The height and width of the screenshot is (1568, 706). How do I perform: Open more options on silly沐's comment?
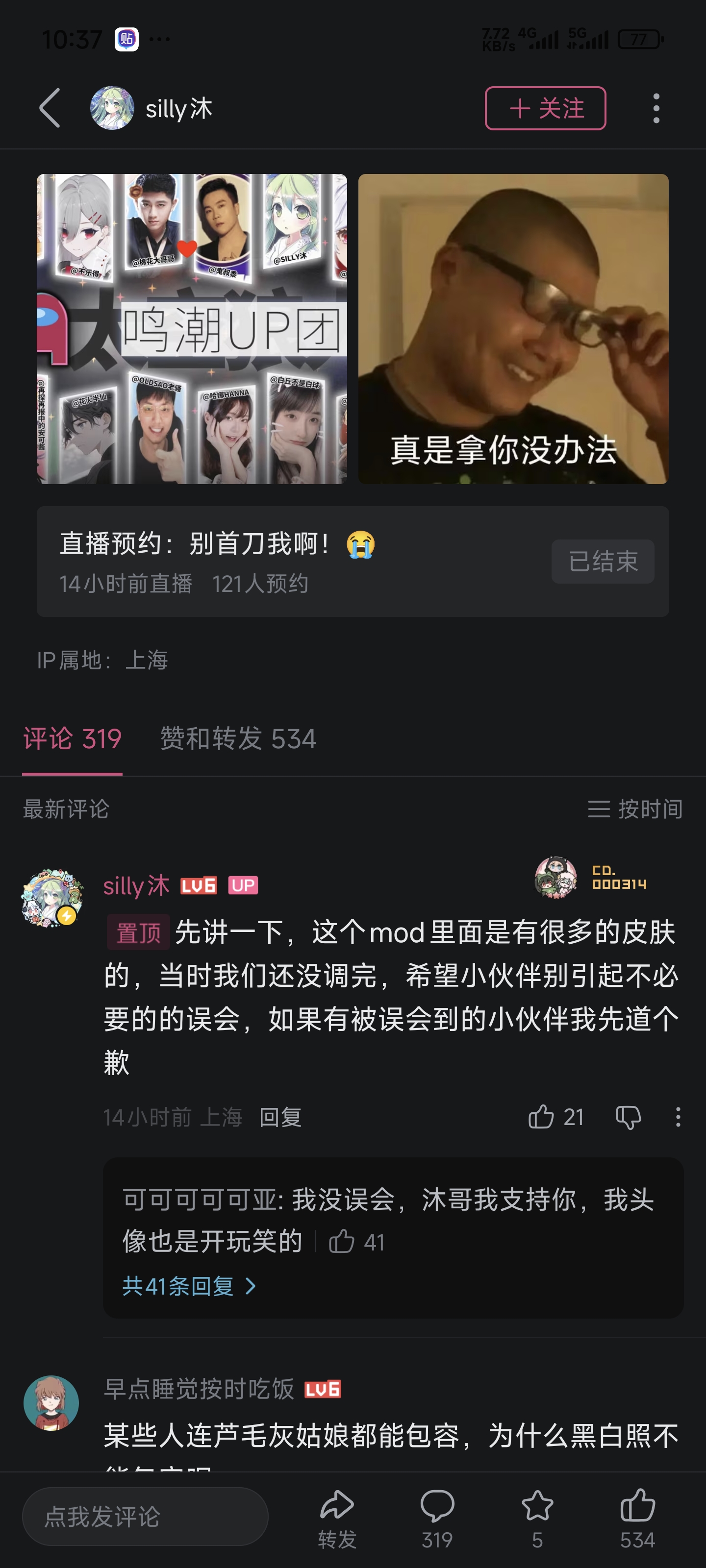pos(678,1117)
